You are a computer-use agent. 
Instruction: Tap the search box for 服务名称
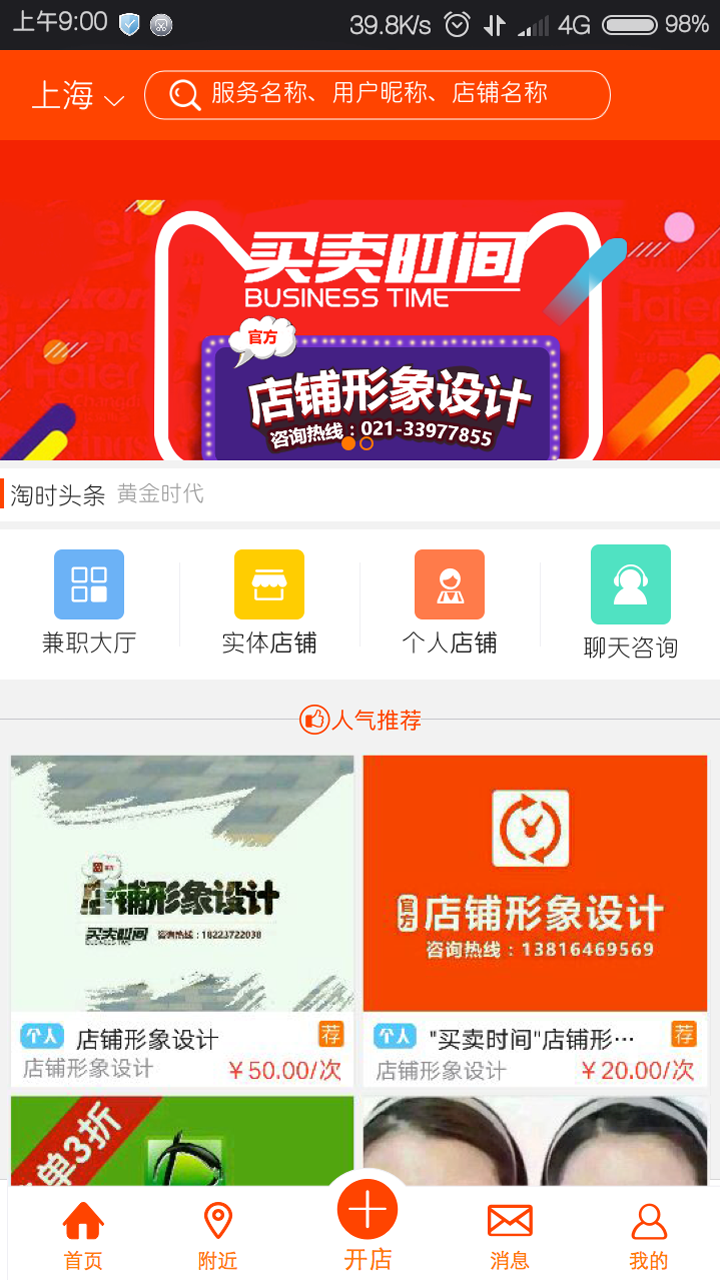(378, 95)
